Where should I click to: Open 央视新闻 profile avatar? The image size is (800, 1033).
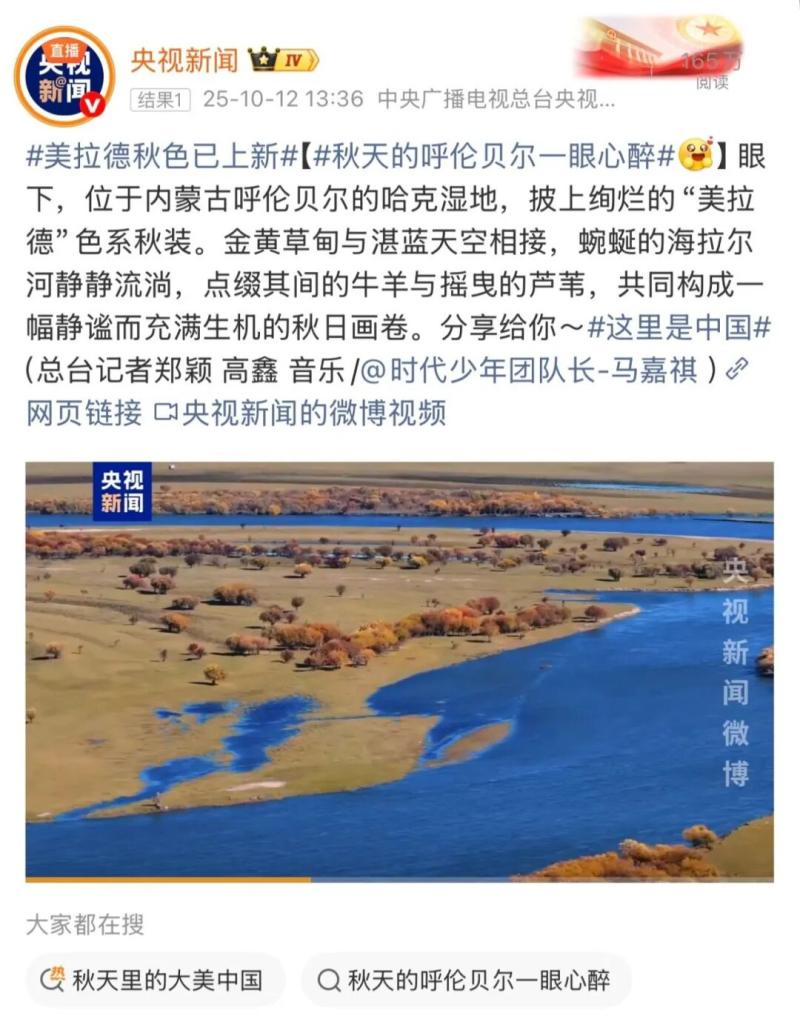64,75
